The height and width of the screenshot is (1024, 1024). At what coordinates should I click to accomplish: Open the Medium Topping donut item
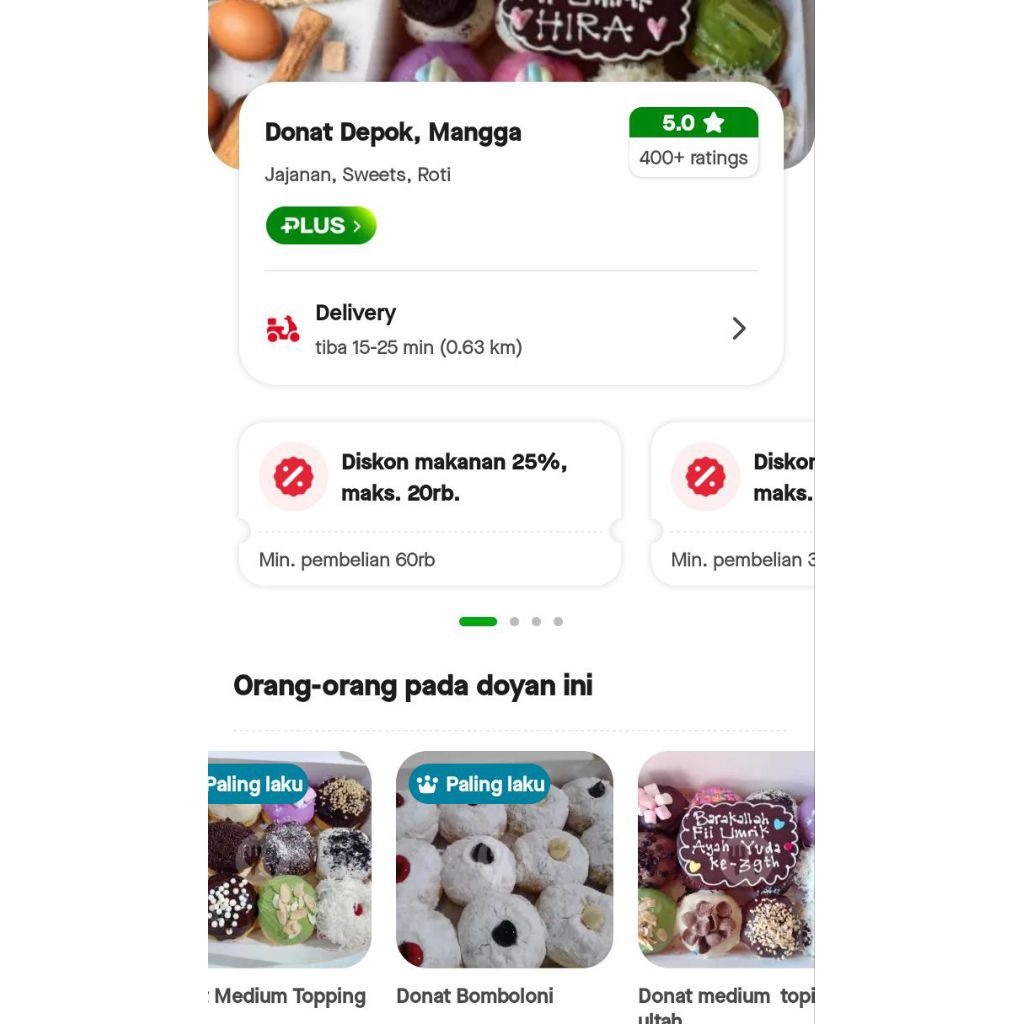[290, 860]
